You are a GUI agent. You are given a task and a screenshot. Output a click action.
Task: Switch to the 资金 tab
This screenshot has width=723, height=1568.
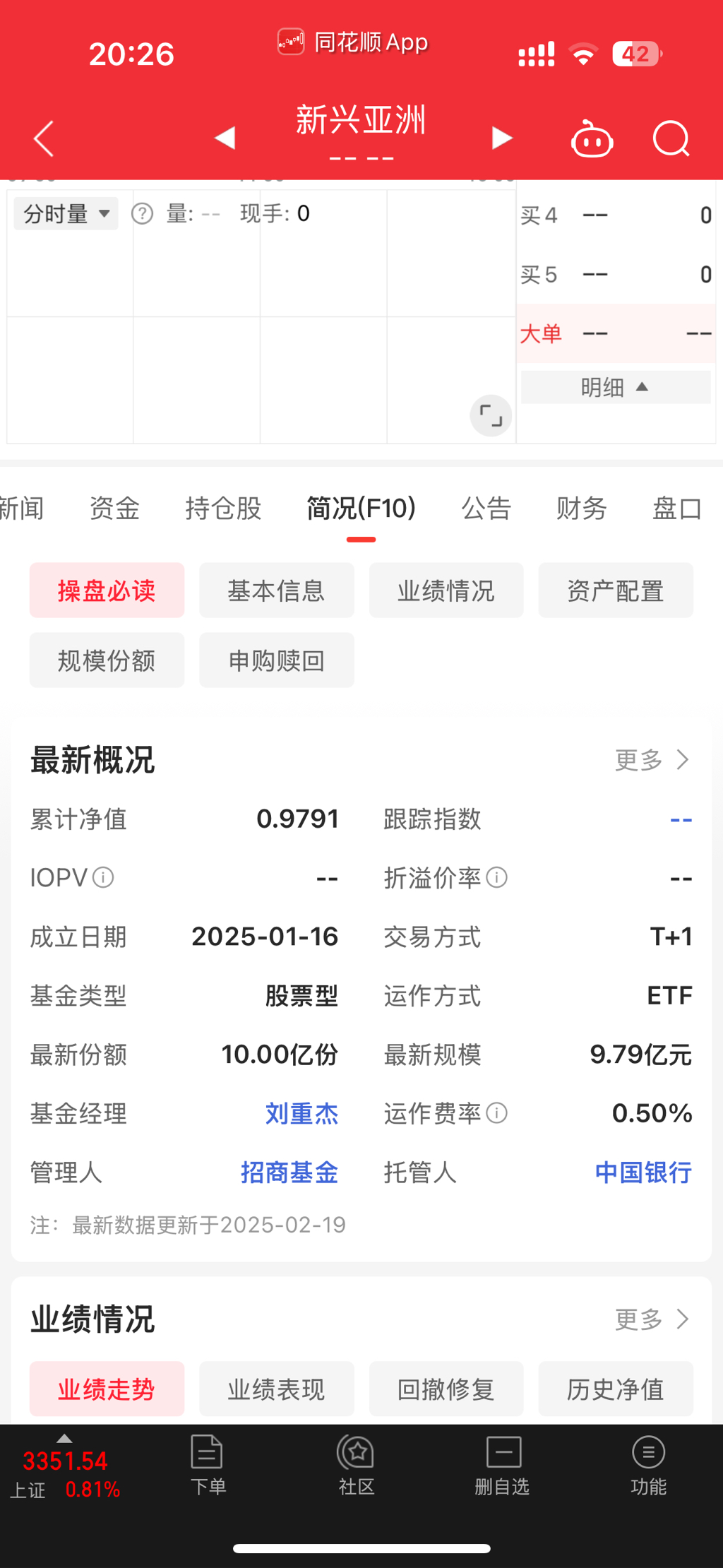coord(114,508)
